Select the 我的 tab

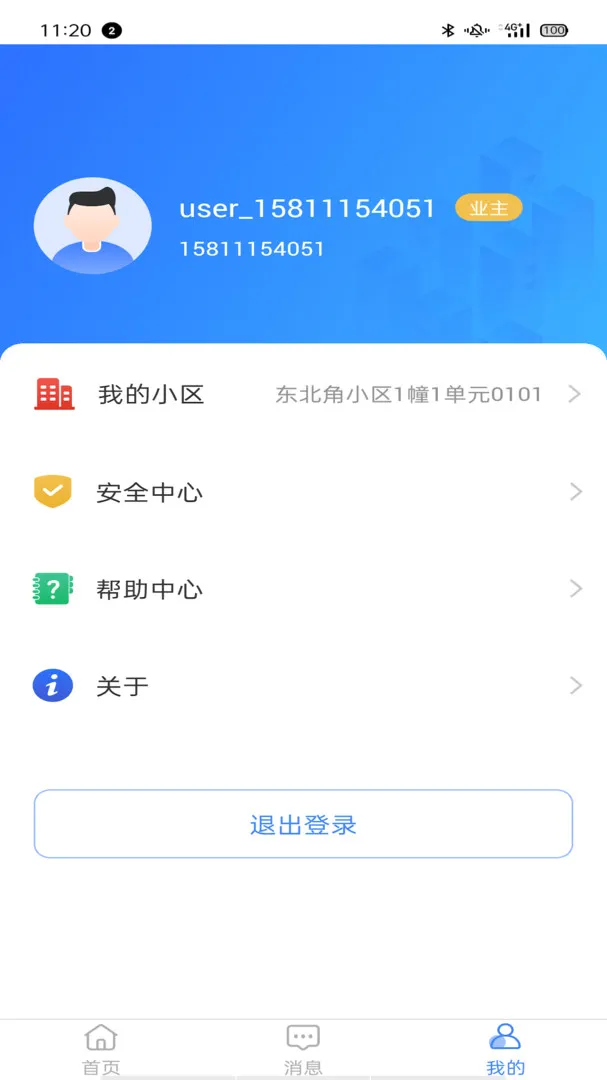505,1048
